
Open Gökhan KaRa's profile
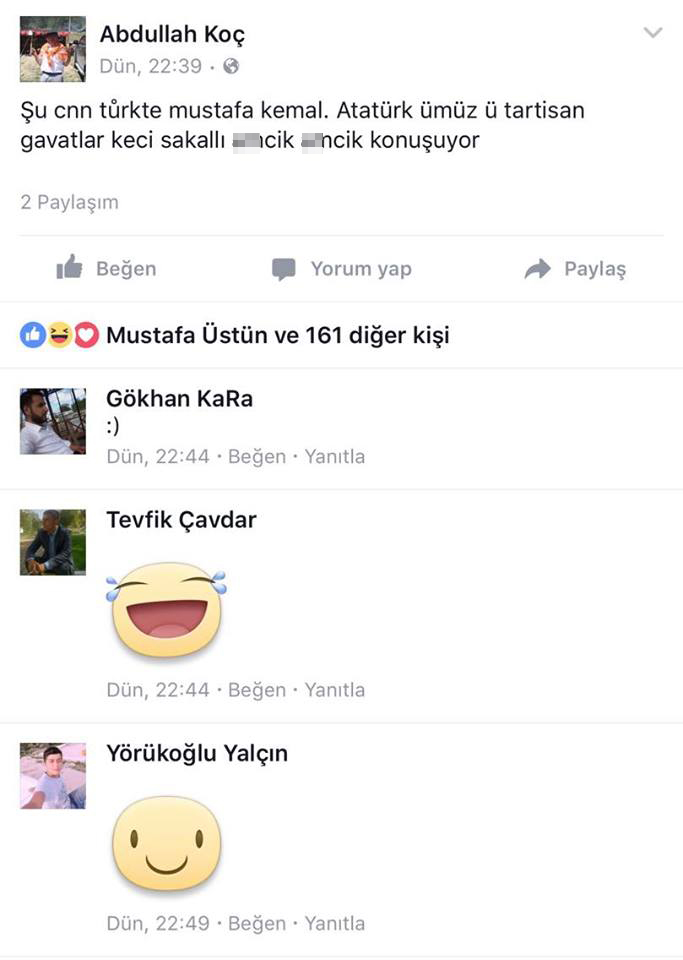pyautogui.click(x=179, y=399)
